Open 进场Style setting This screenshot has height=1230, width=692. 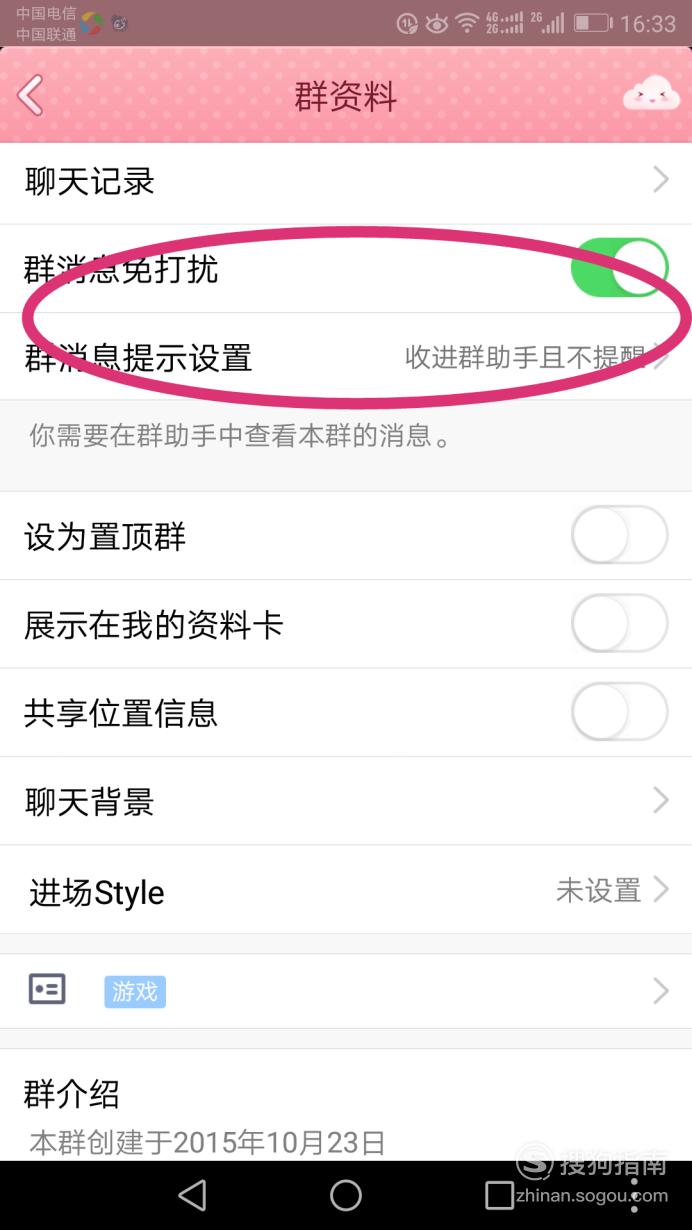pyautogui.click(x=346, y=890)
